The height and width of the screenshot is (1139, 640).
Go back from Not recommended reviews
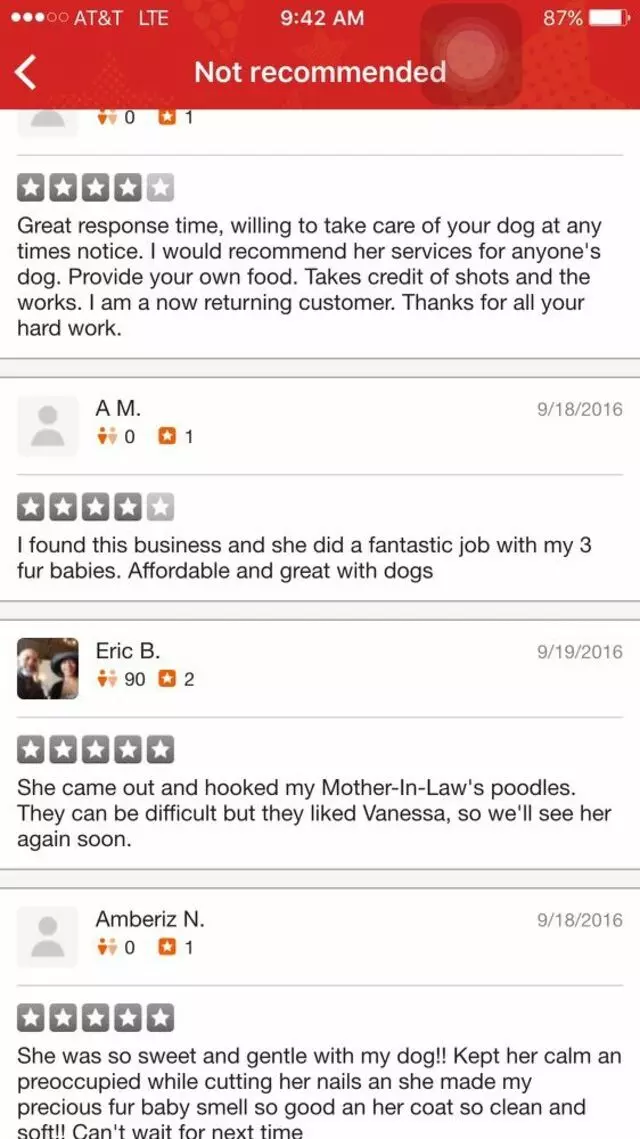(x=27, y=72)
